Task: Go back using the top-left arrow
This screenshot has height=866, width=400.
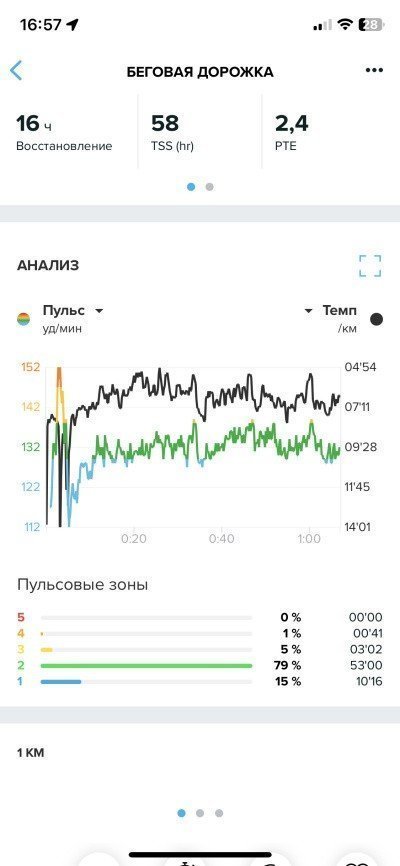Action: point(16,71)
